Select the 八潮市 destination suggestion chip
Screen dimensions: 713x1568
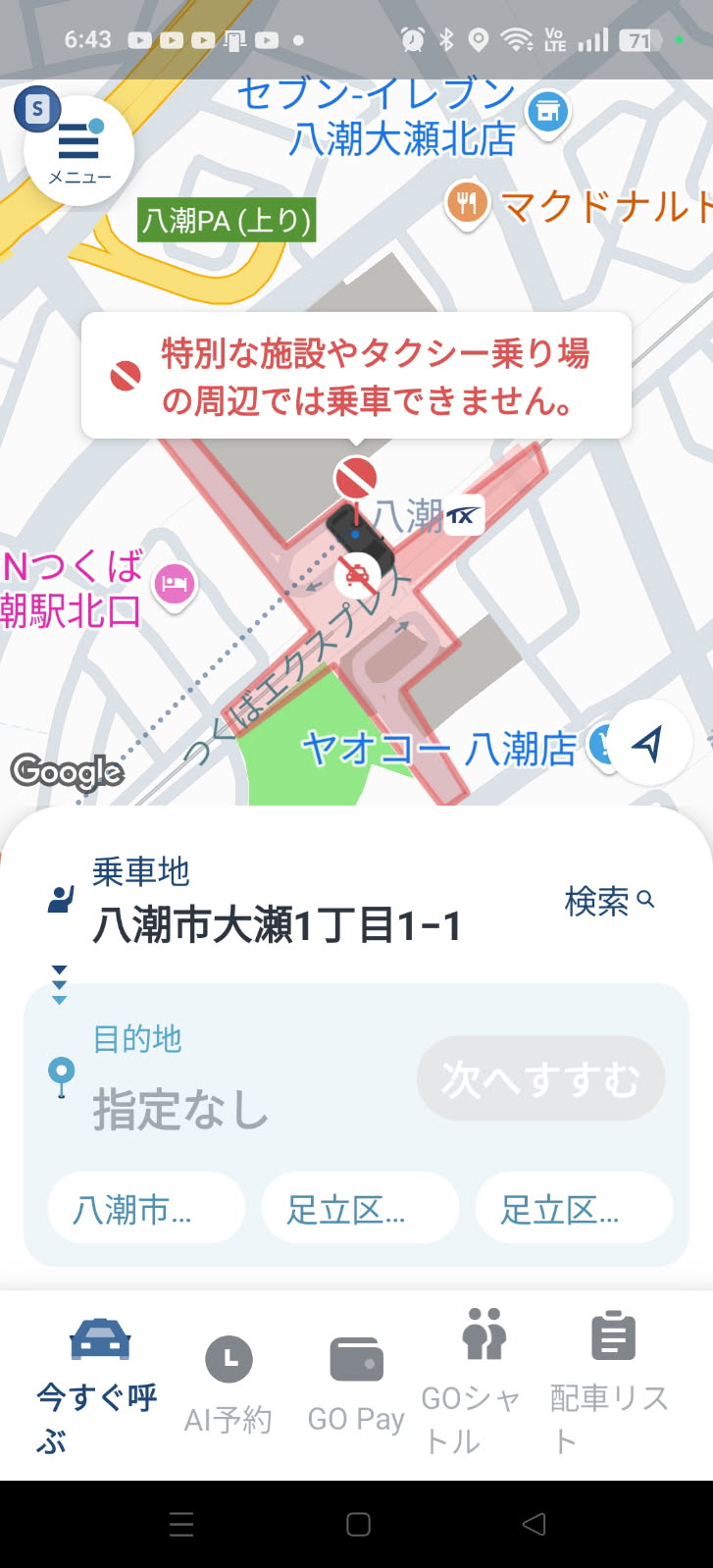[x=145, y=1208]
